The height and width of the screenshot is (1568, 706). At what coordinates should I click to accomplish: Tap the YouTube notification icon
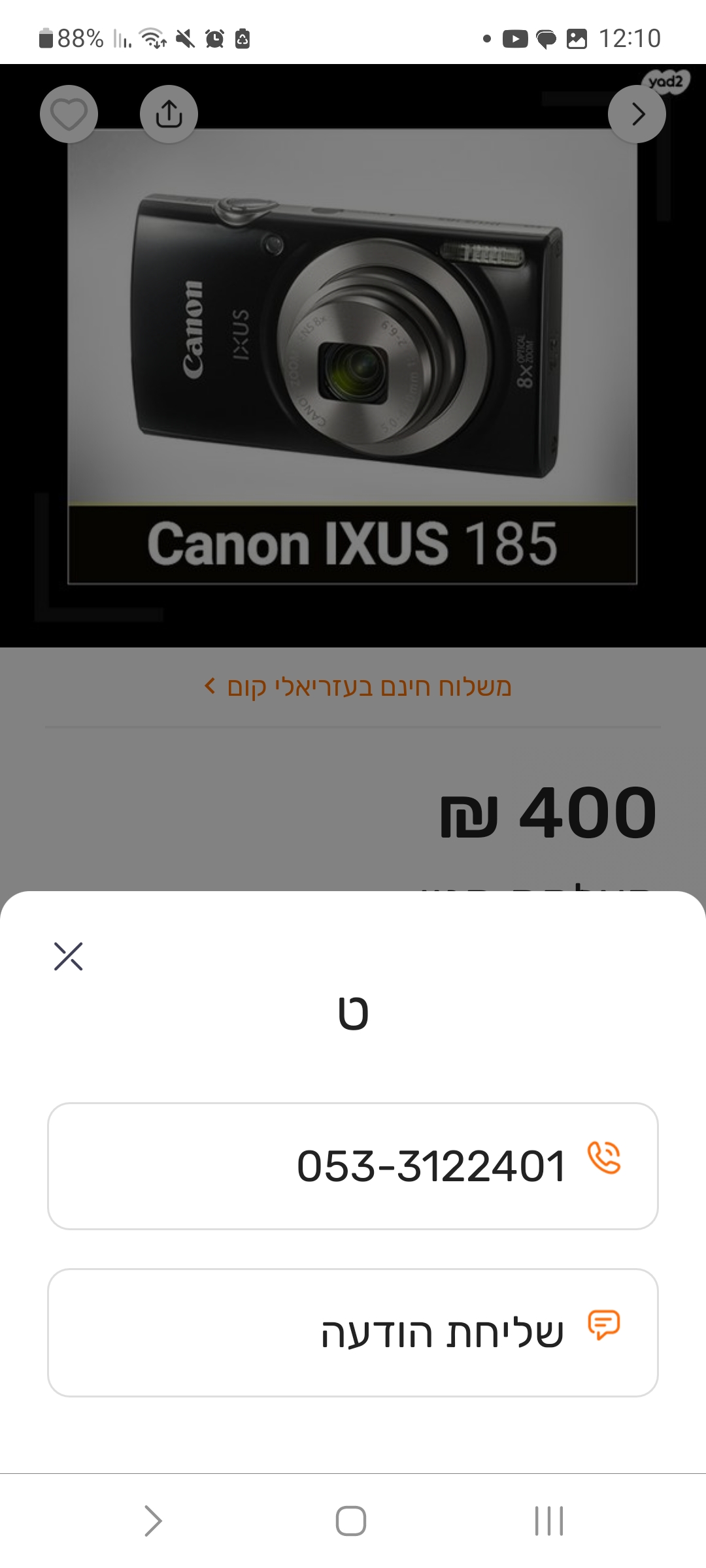point(516,37)
